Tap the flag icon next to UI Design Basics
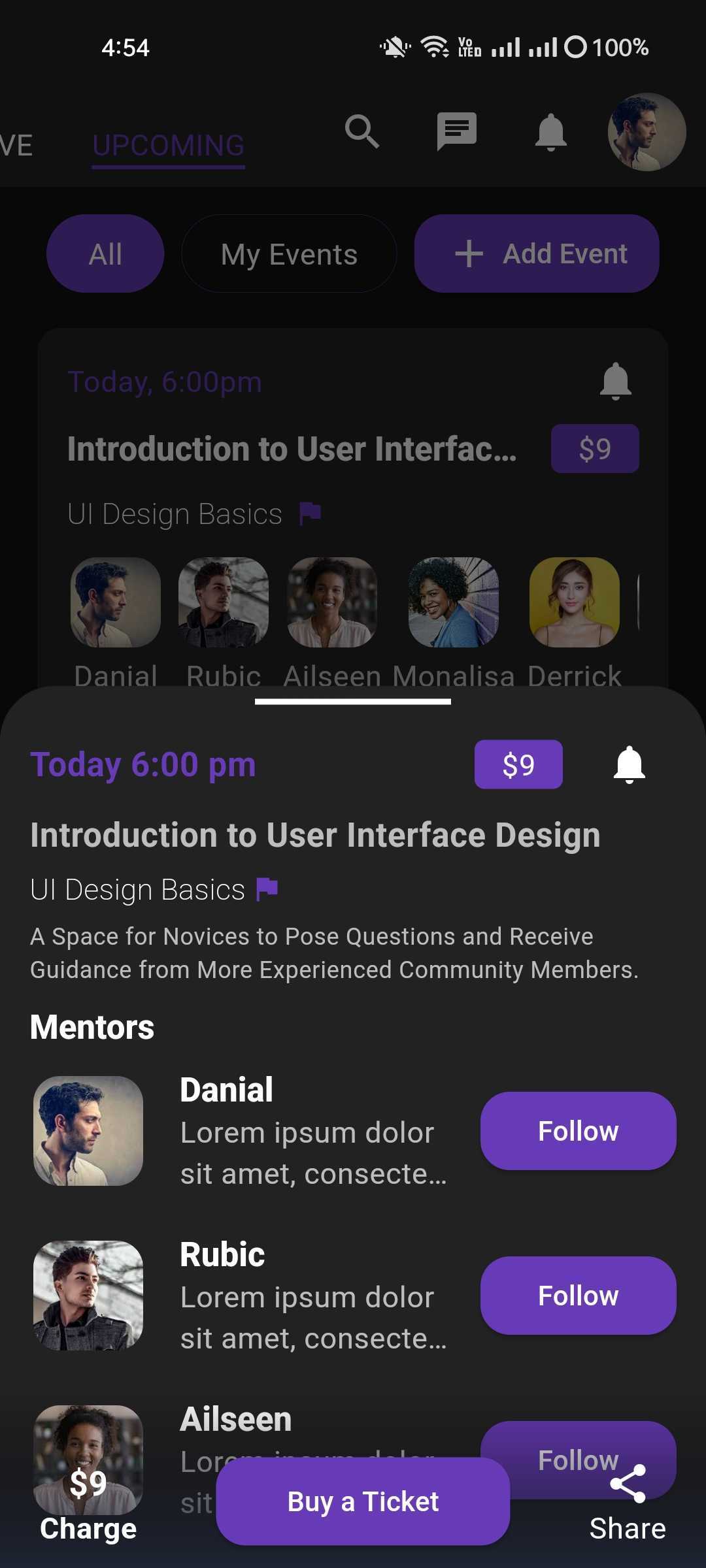 coord(267,889)
